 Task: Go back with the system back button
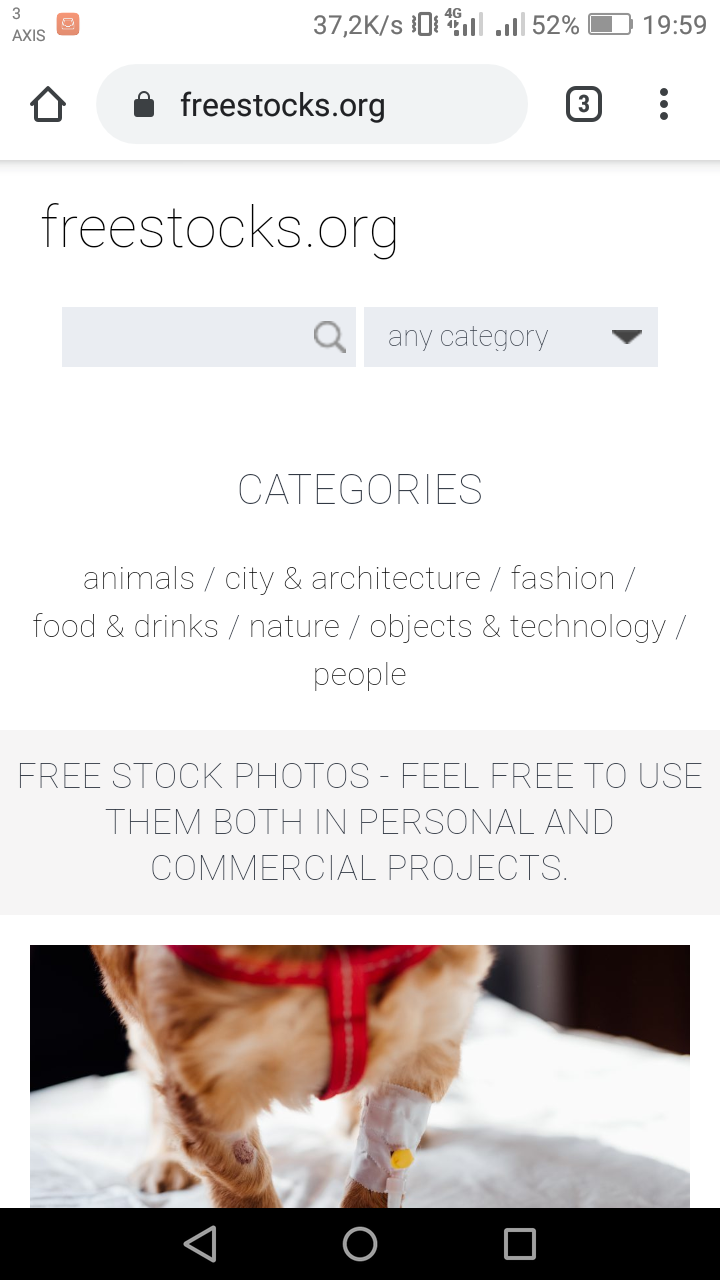200,1244
